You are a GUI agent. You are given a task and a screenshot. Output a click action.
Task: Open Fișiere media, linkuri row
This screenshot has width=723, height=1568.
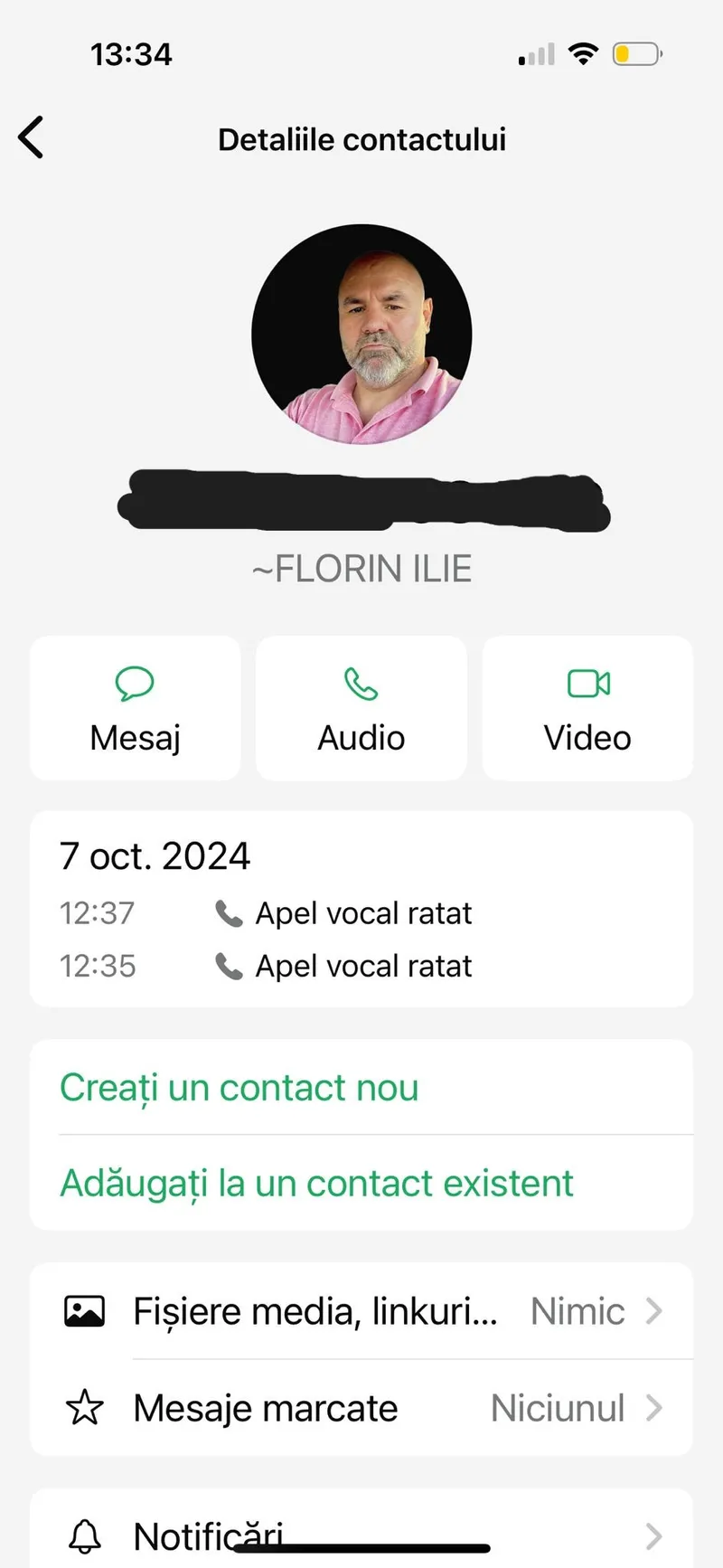pos(361,1311)
